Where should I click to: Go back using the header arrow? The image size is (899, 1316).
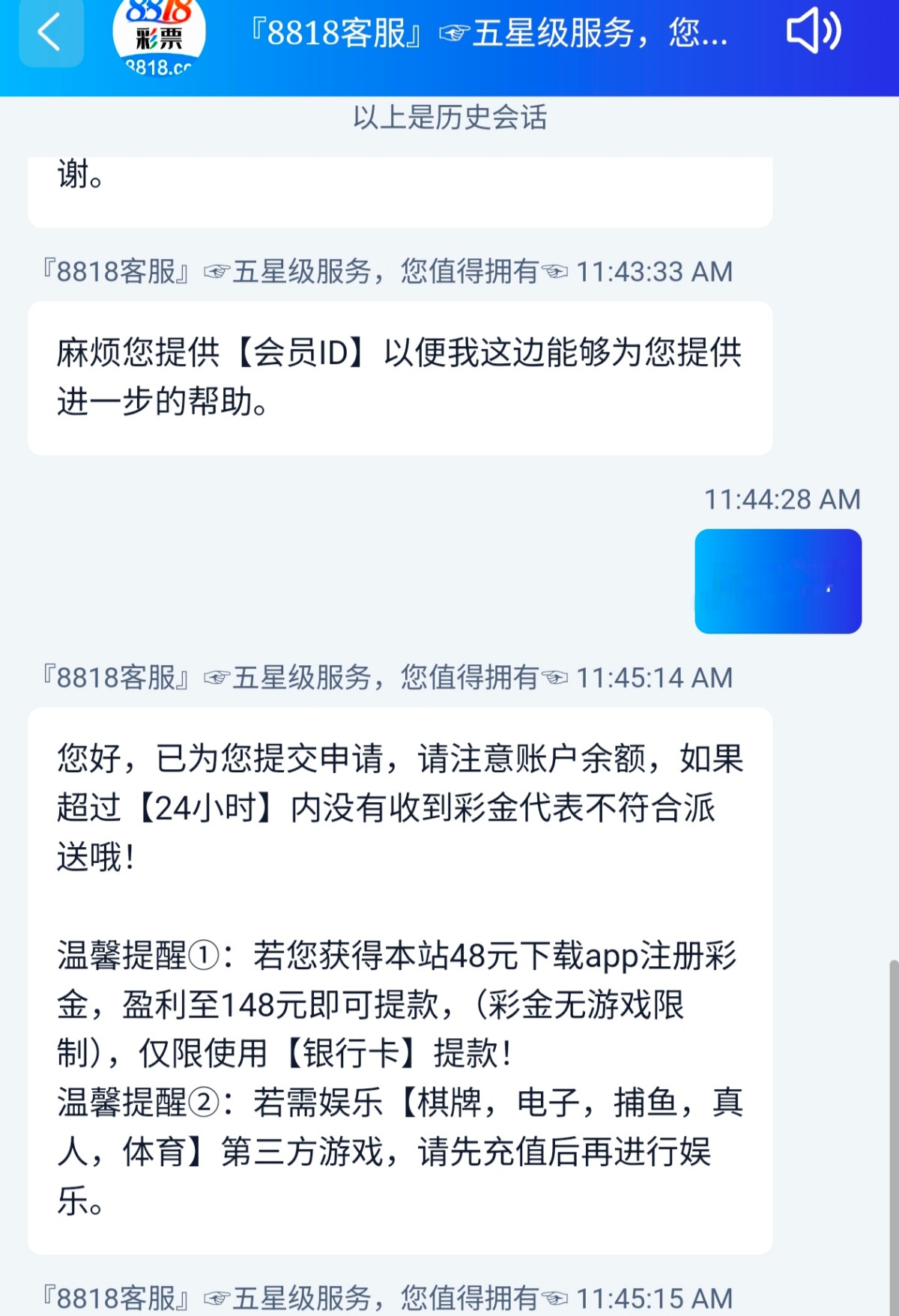pyautogui.click(x=50, y=34)
